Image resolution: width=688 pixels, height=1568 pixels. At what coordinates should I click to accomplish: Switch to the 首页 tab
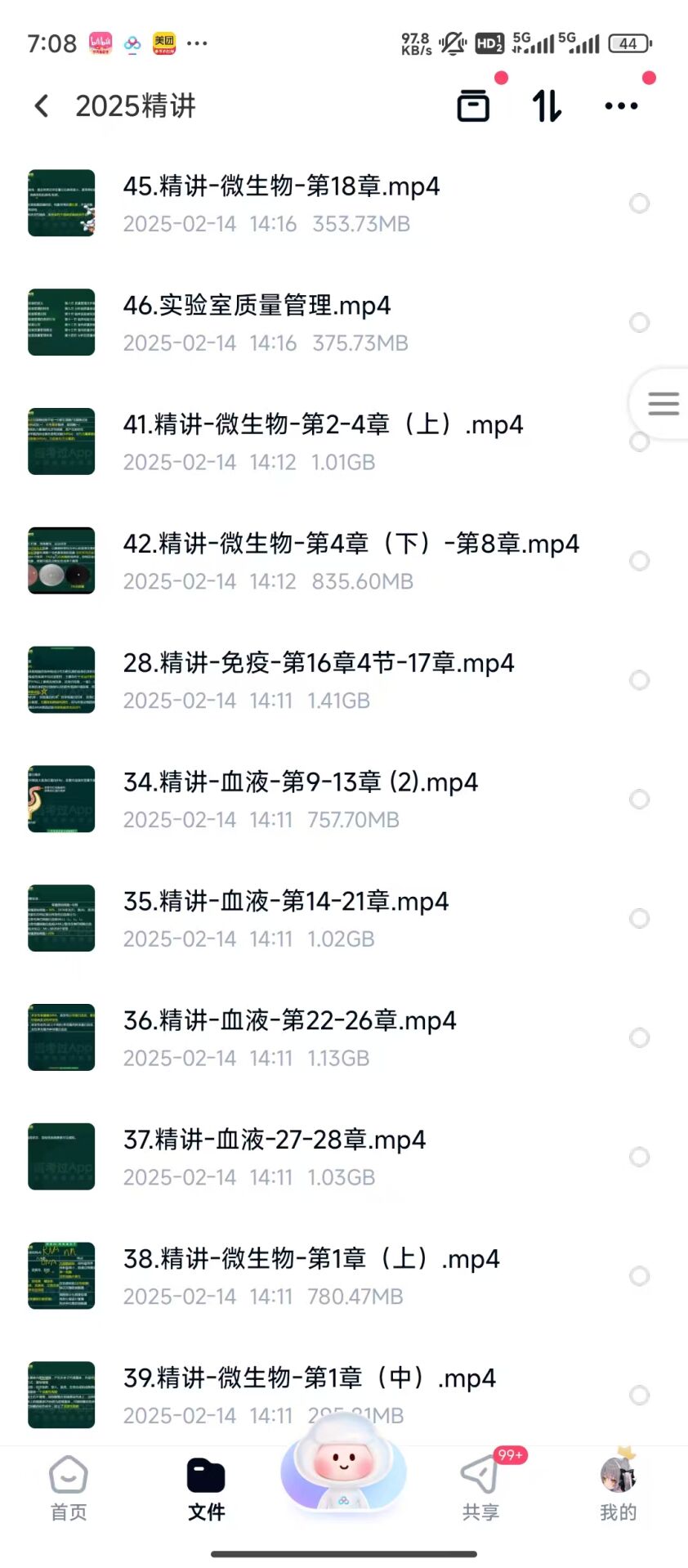69,1490
